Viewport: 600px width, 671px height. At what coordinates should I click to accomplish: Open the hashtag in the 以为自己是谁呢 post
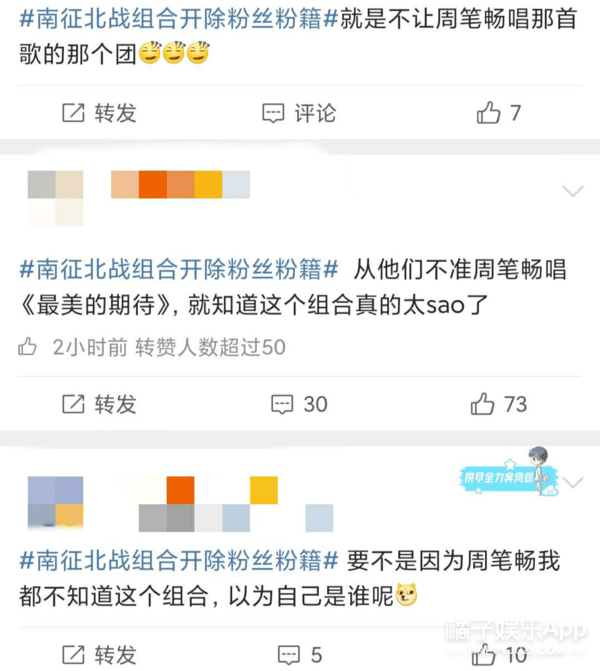[x=180, y=560]
